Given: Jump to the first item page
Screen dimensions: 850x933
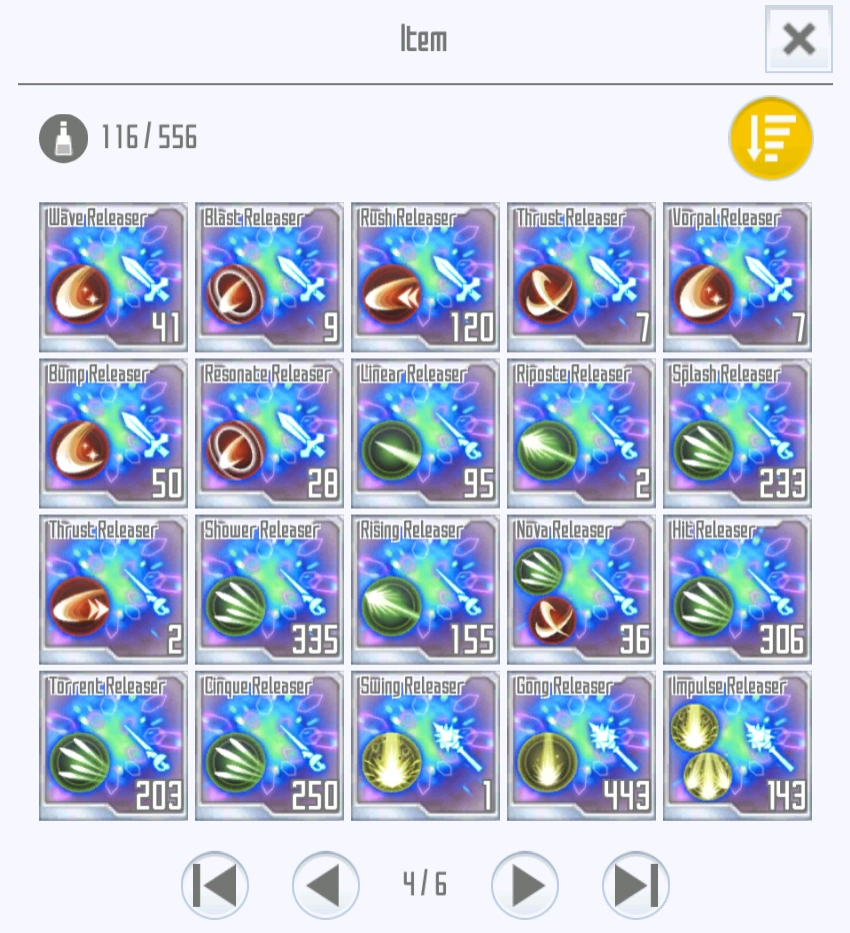Looking at the screenshot, I should click(214, 884).
